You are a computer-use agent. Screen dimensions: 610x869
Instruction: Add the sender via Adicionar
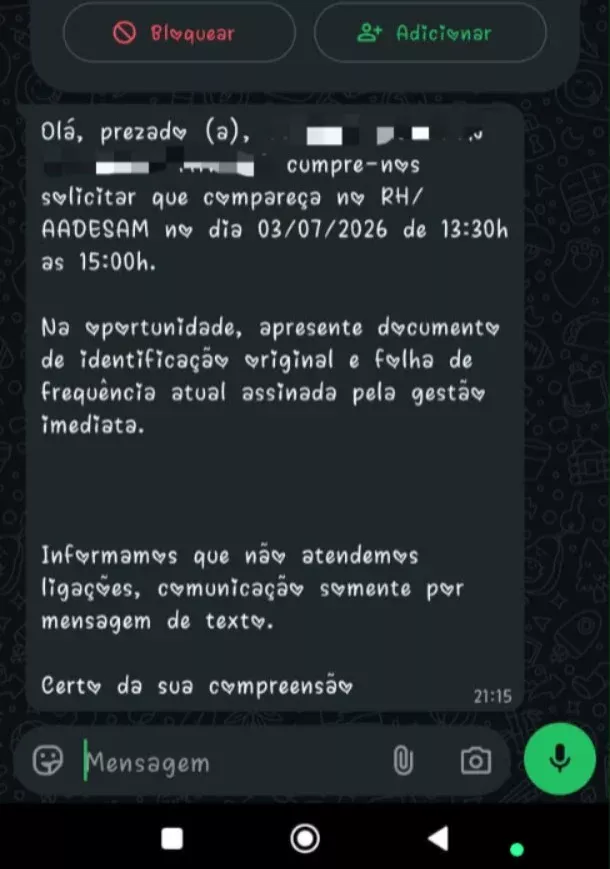pyautogui.click(x=430, y=33)
